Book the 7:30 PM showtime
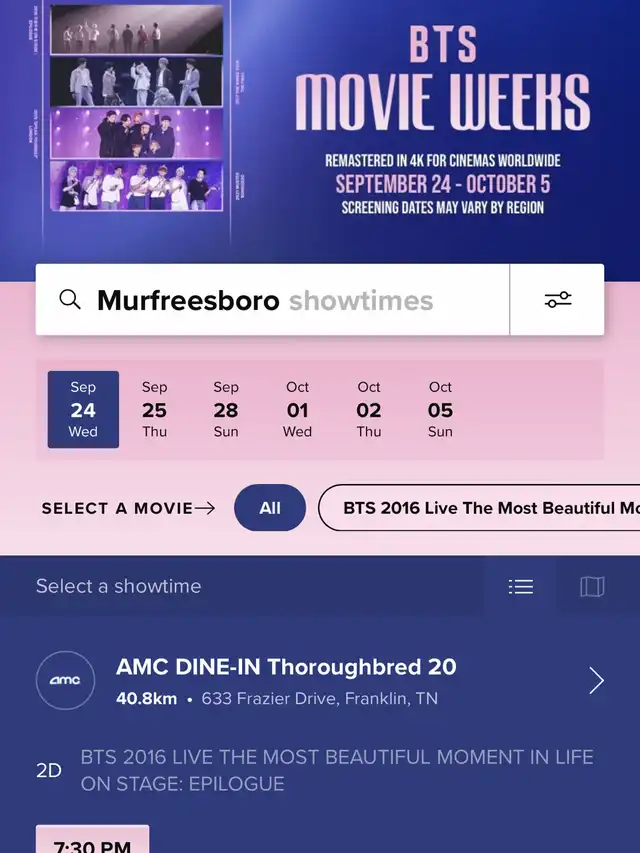640x853 pixels. coord(92,843)
